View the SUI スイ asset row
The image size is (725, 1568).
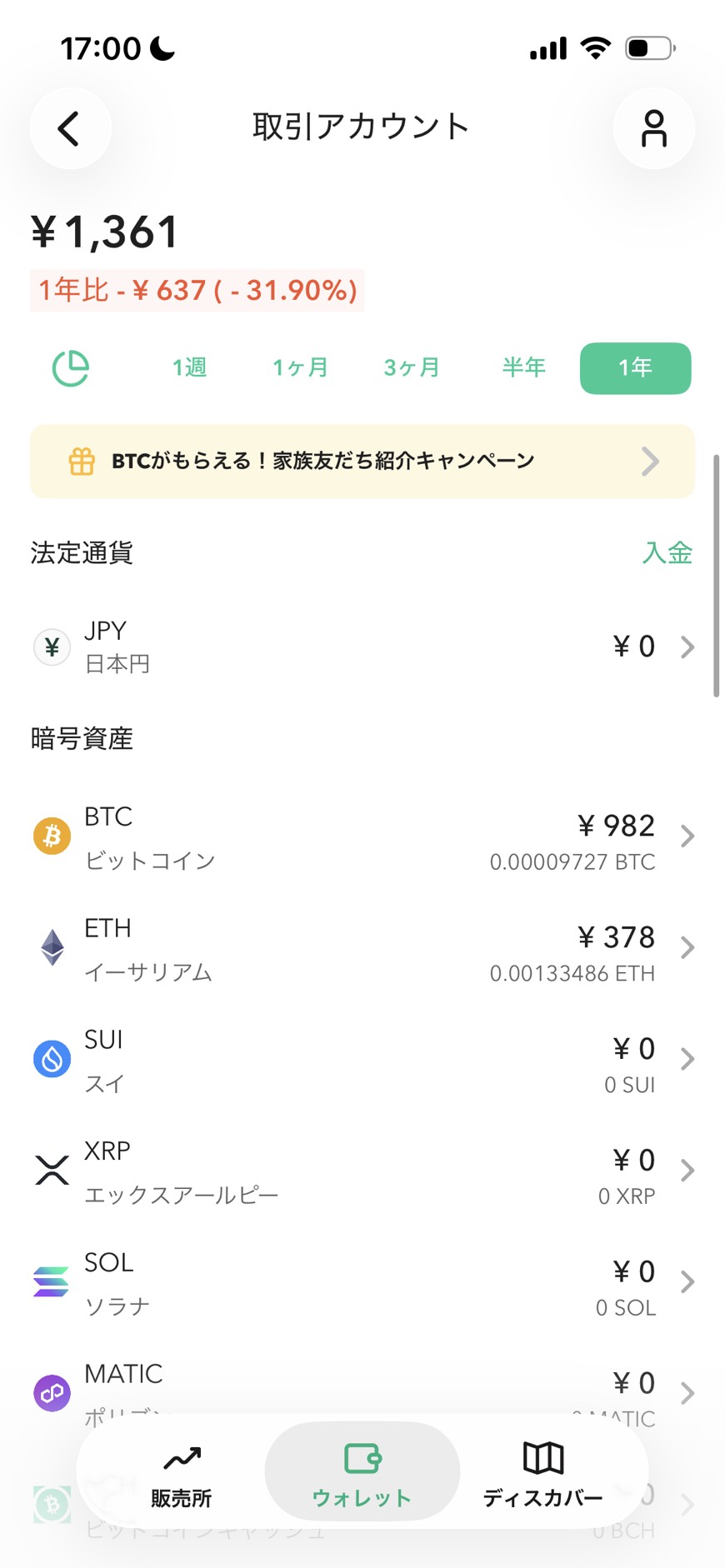[x=362, y=1060]
